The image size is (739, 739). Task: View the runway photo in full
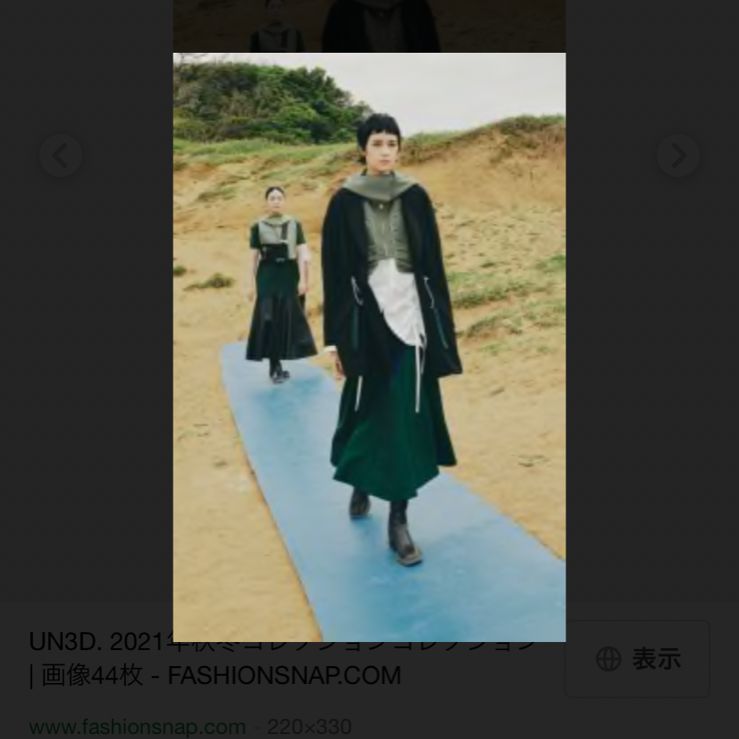point(369,346)
